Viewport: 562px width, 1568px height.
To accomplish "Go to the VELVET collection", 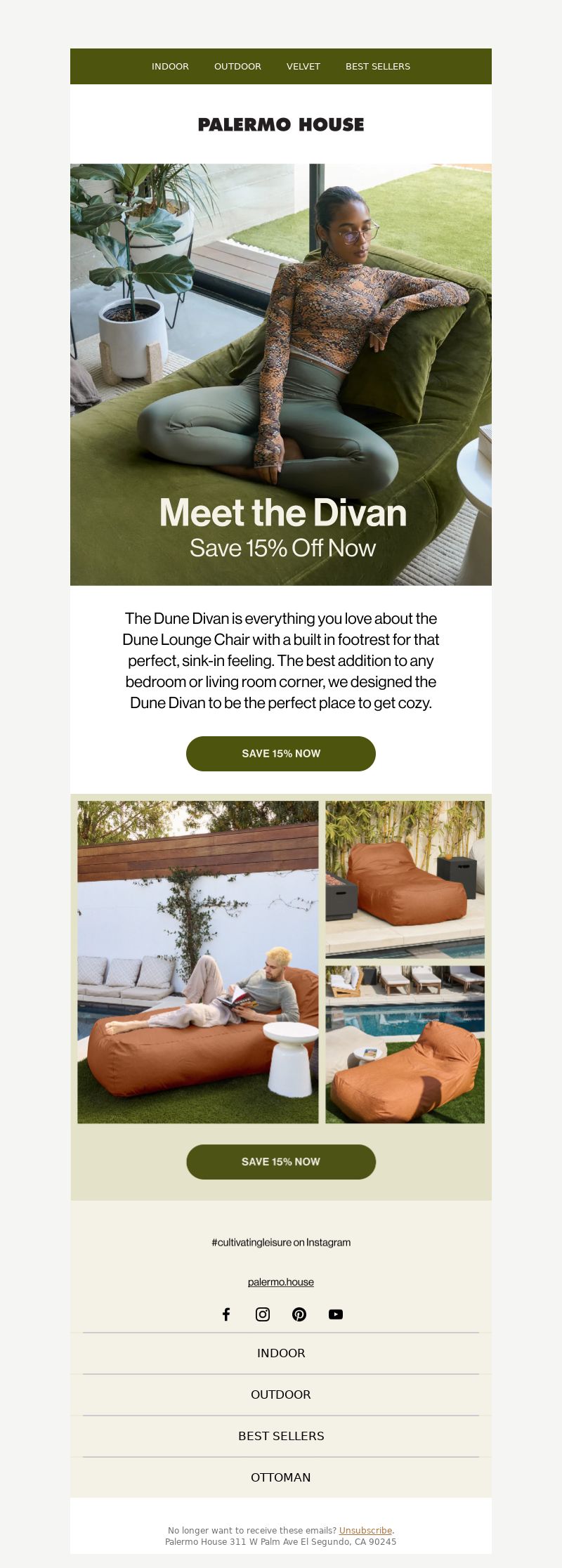I will pos(303,67).
